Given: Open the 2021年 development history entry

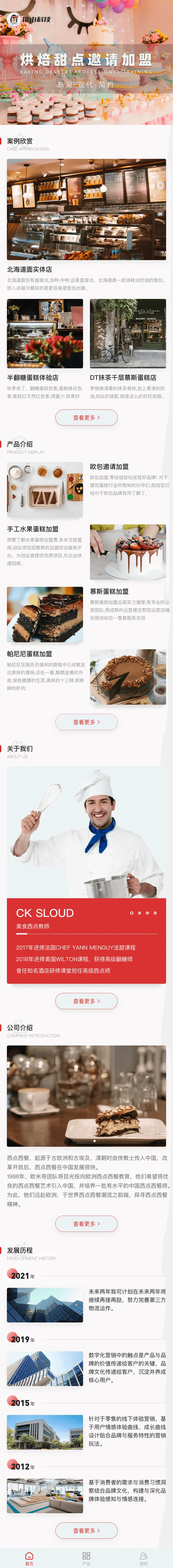Looking at the screenshot, I should coord(86,1300).
